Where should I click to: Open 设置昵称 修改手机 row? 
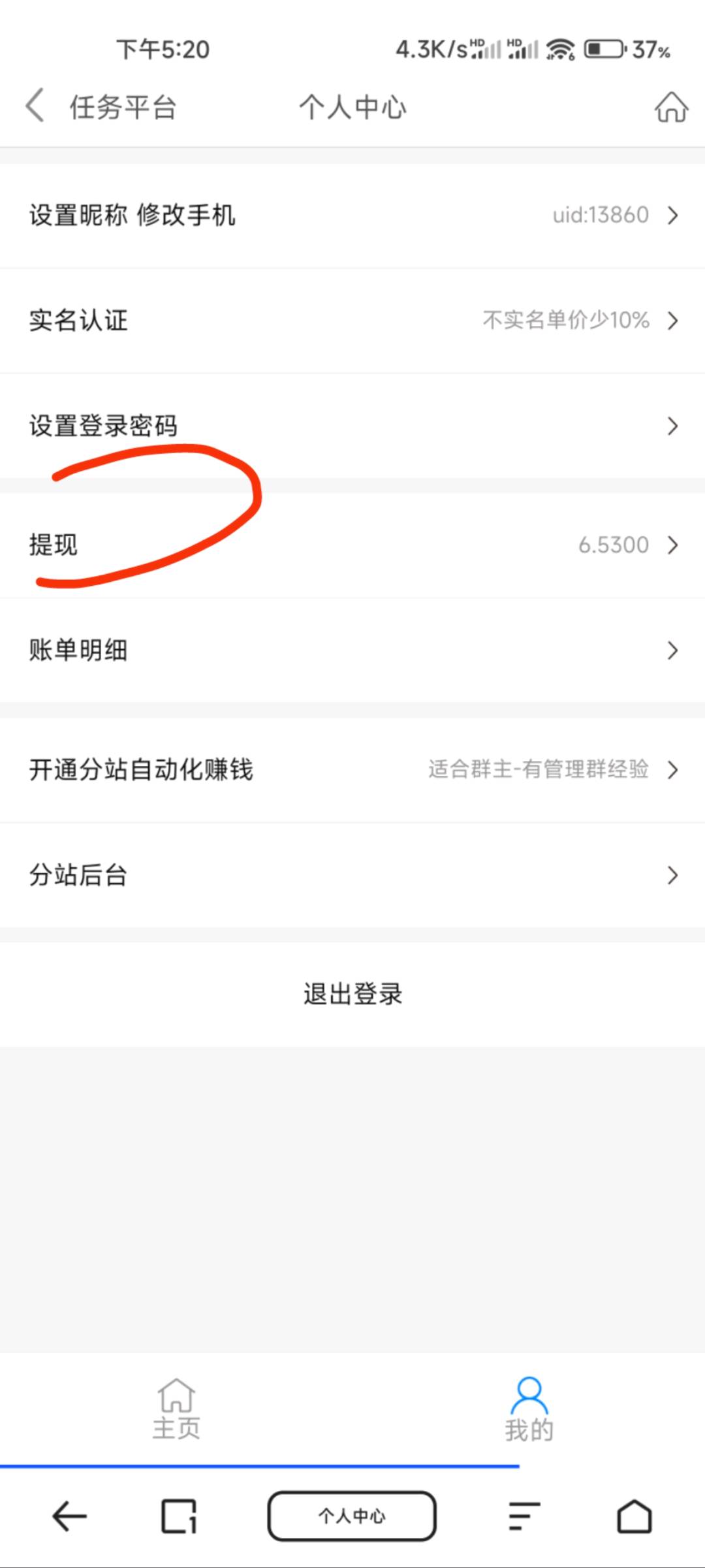pos(352,216)
